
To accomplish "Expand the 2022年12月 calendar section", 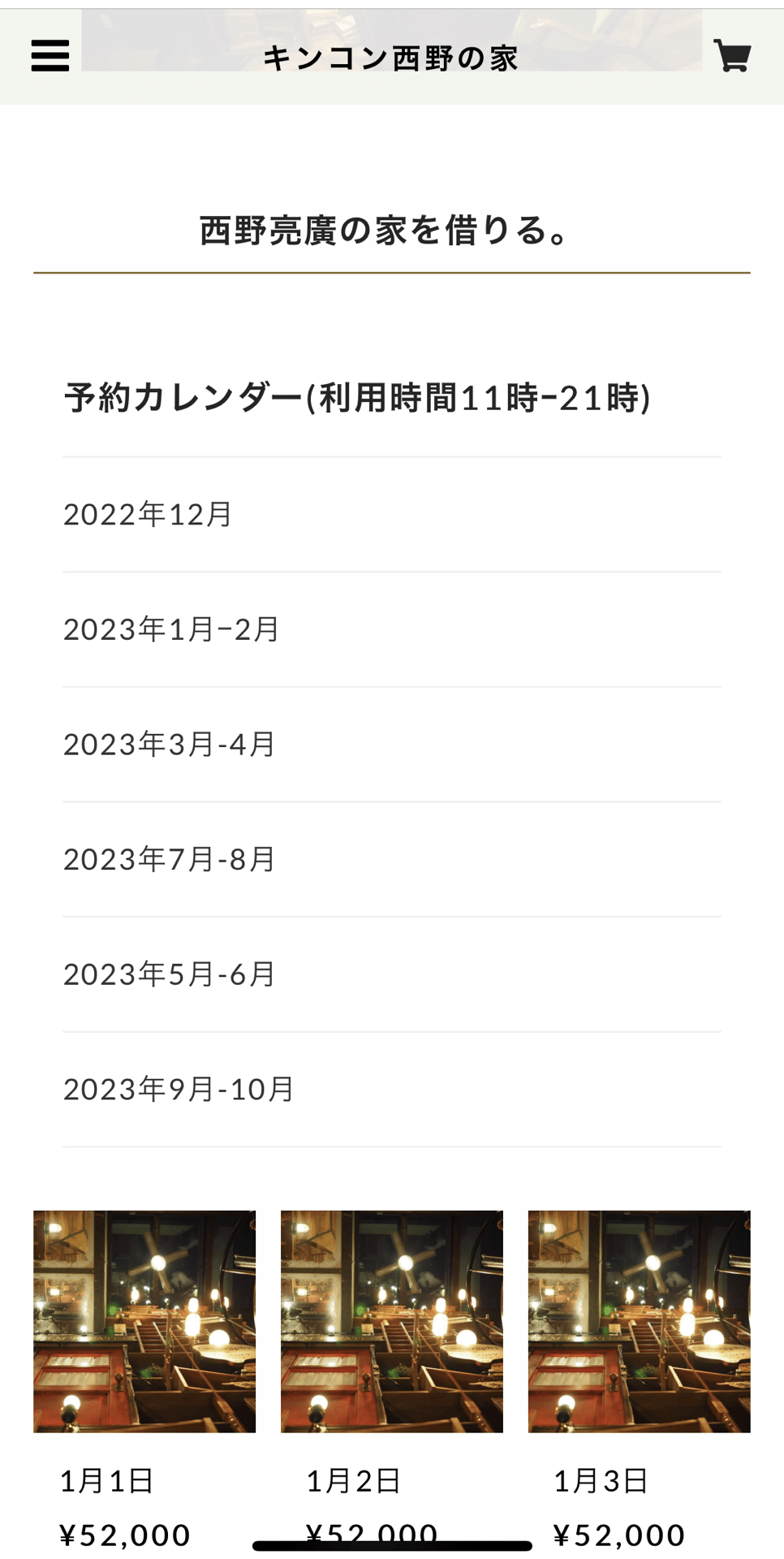I will [x=147, y=514].
